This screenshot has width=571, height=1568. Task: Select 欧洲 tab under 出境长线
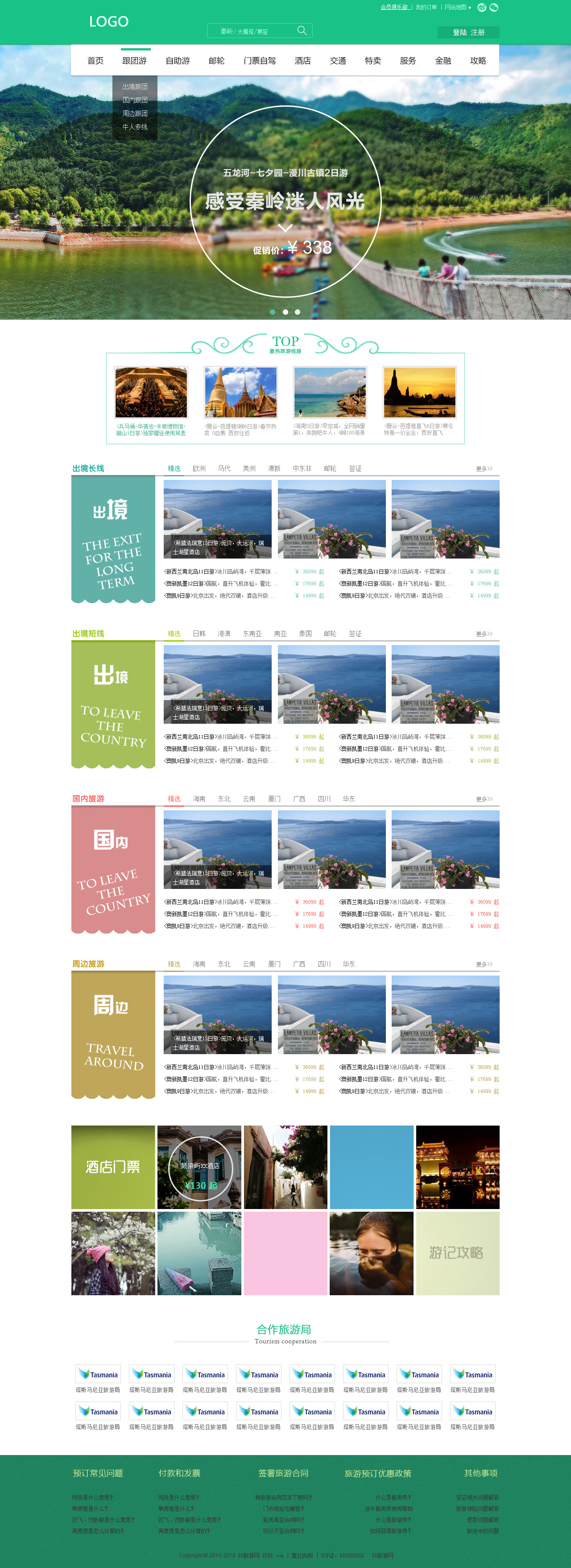click(x=199, y=469)
